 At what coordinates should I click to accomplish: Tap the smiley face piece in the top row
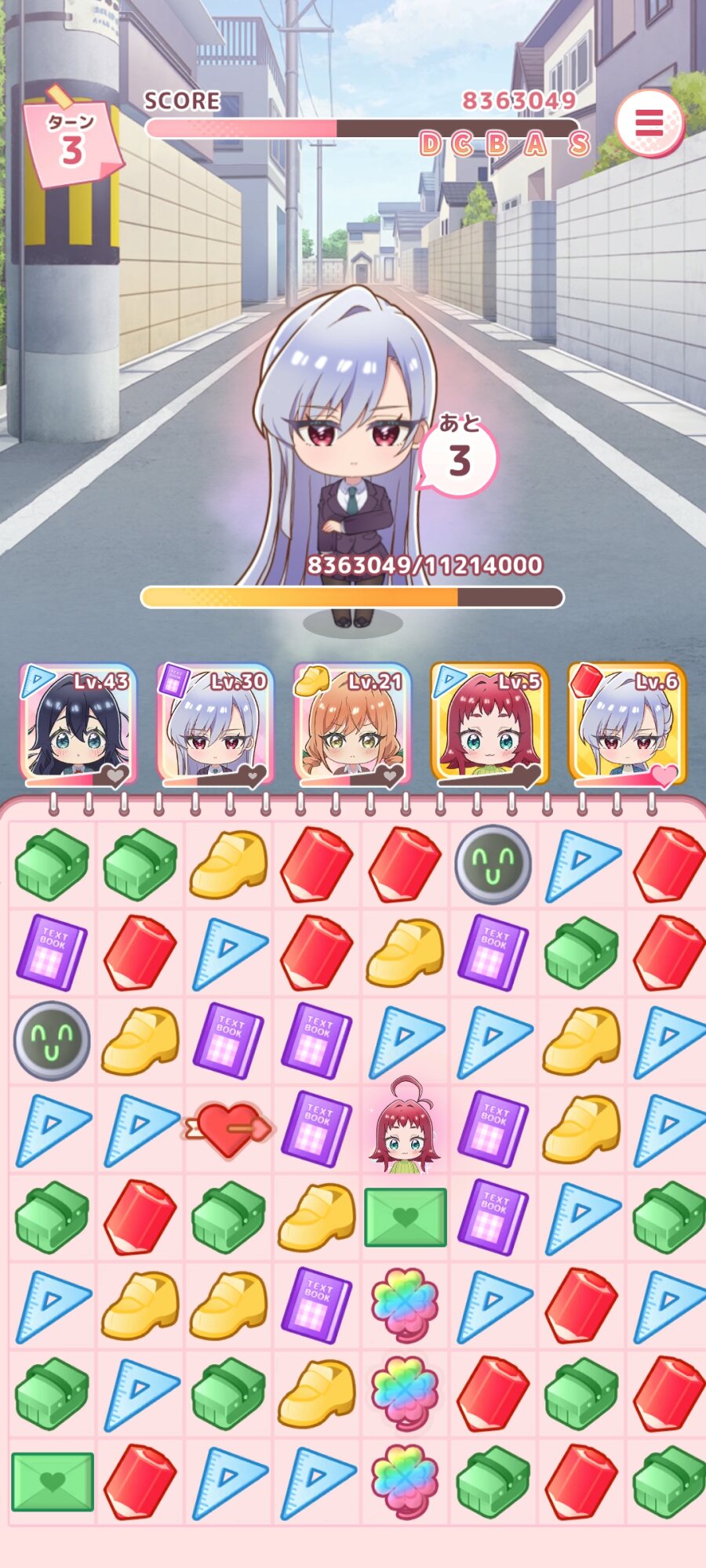[493, 864]
